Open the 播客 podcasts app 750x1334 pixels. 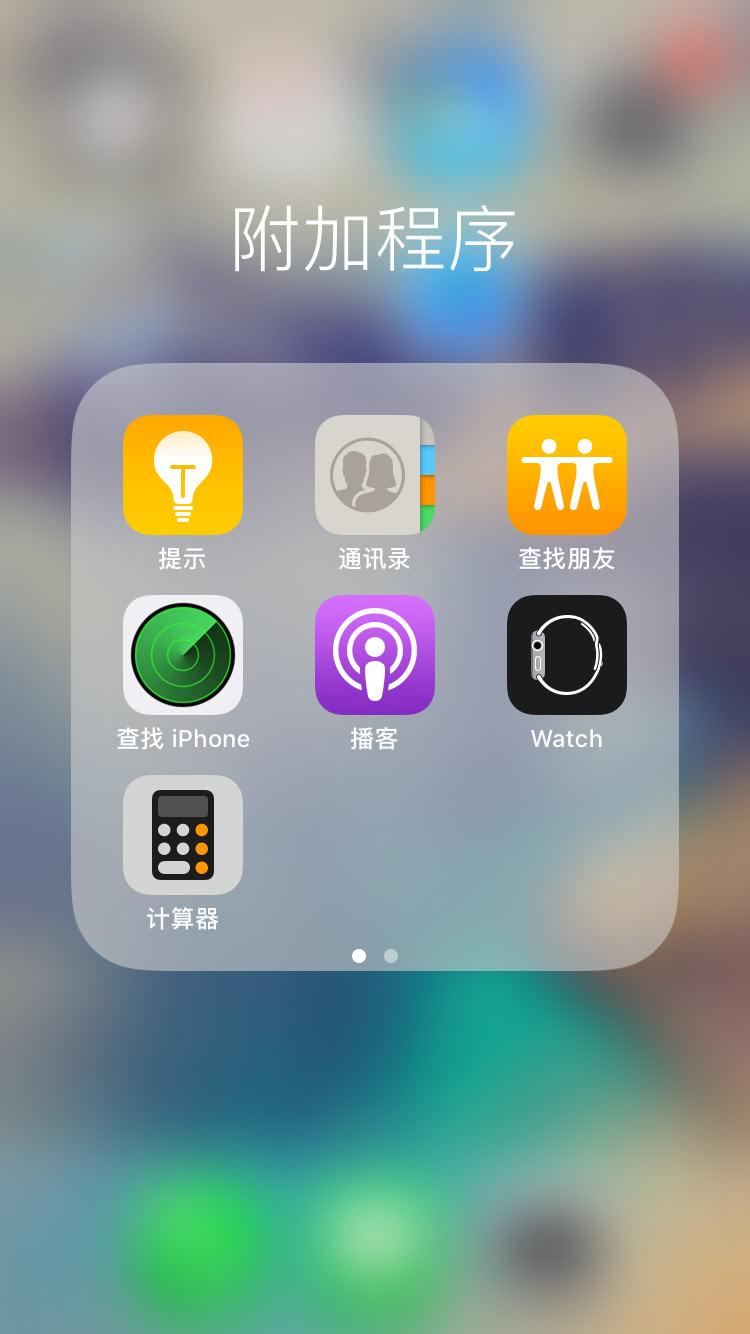tap(375, 655)
